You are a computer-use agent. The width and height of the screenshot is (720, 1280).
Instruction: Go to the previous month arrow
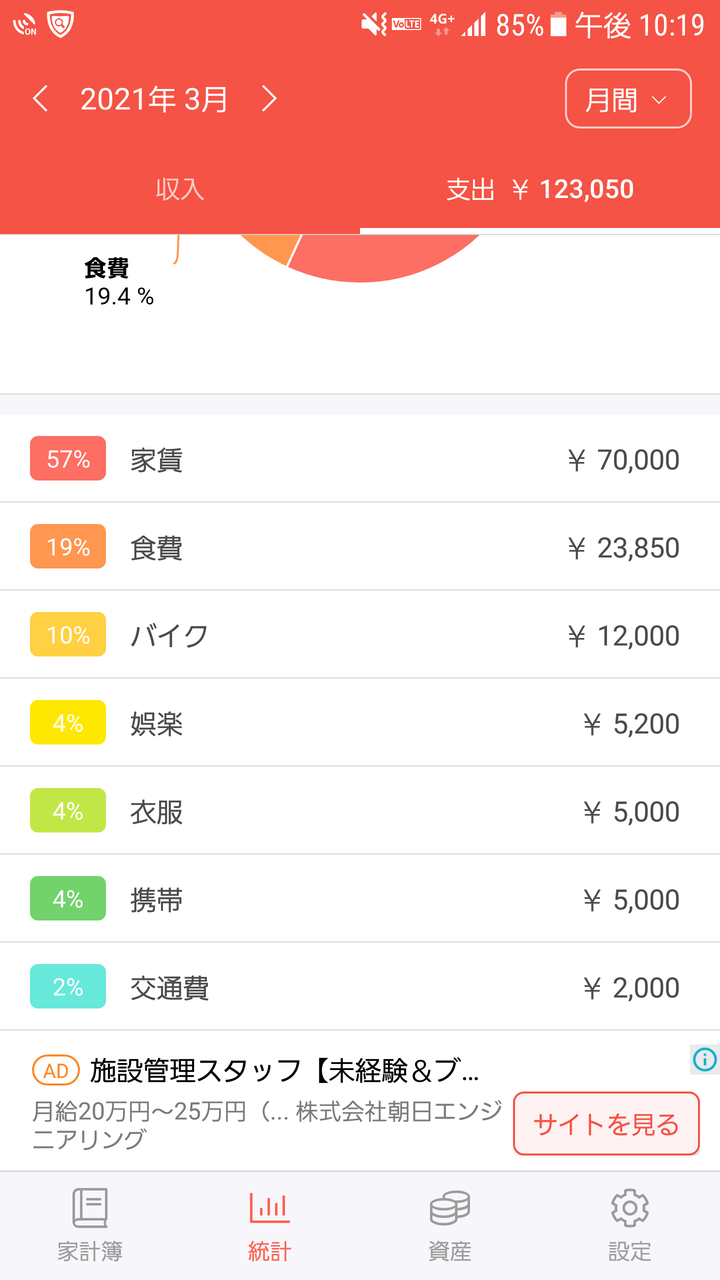click(x=40, y=99)
